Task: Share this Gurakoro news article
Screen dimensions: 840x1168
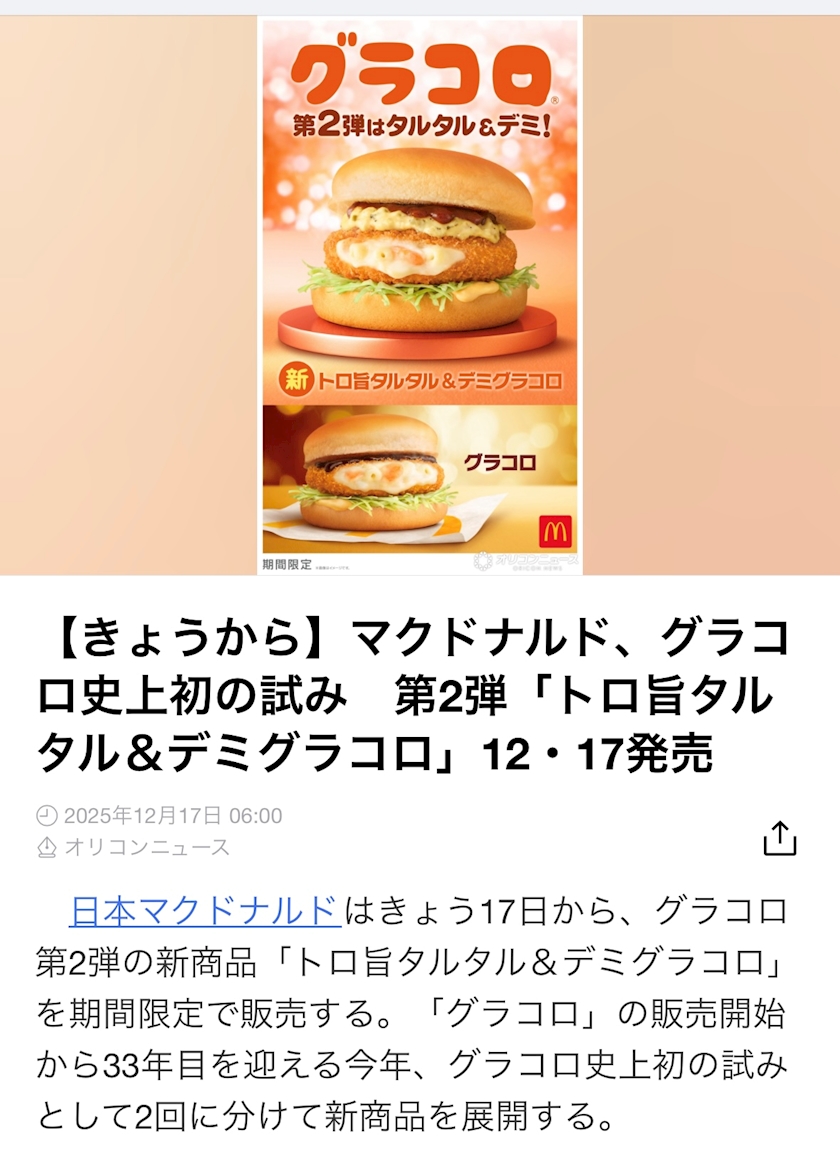Action: pyautogui.click(x=780, y=838)
